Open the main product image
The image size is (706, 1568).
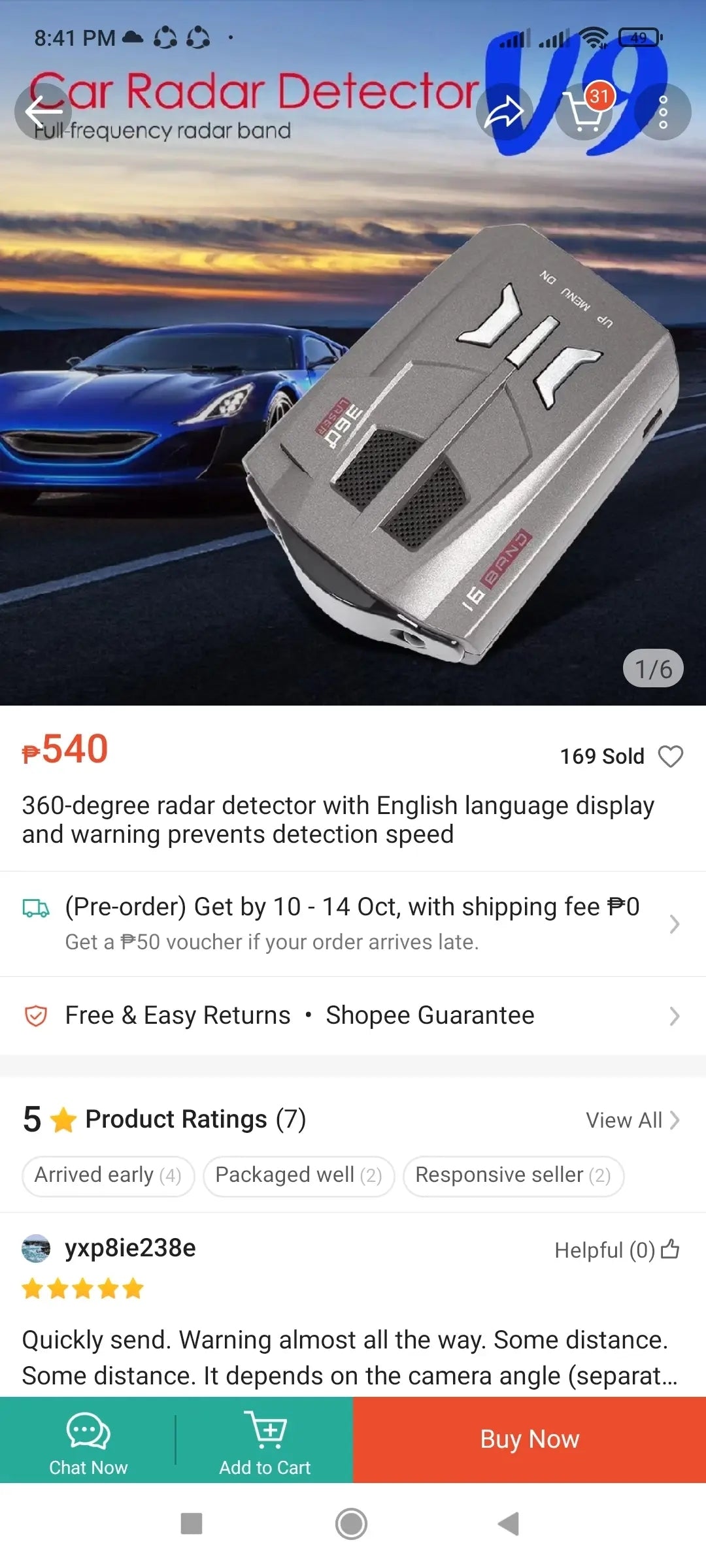pyautogui.click(x=353, y=425)
